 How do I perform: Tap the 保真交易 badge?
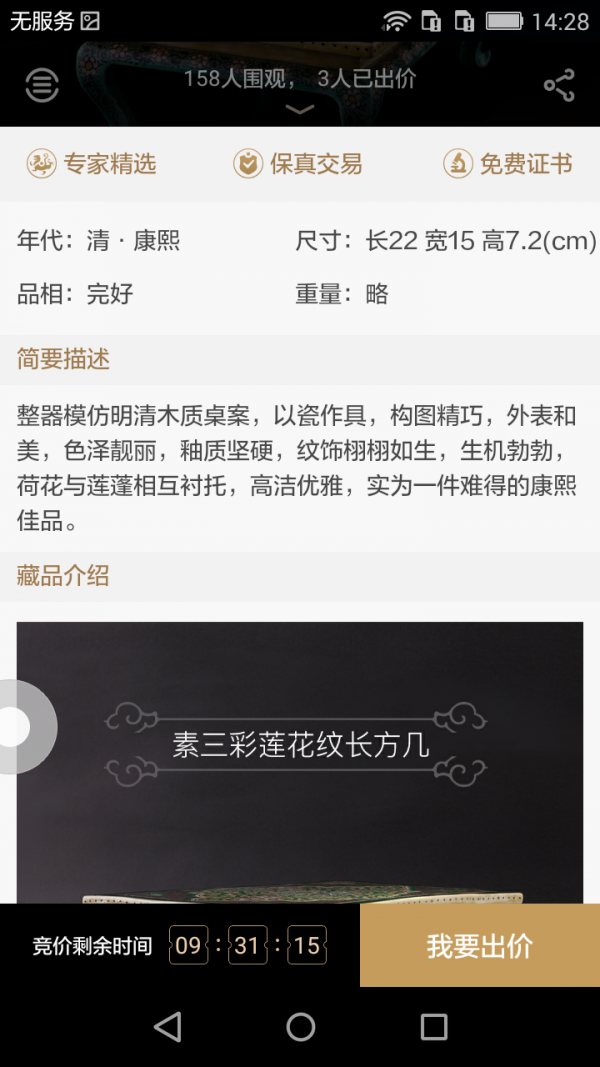click(298, 164)
